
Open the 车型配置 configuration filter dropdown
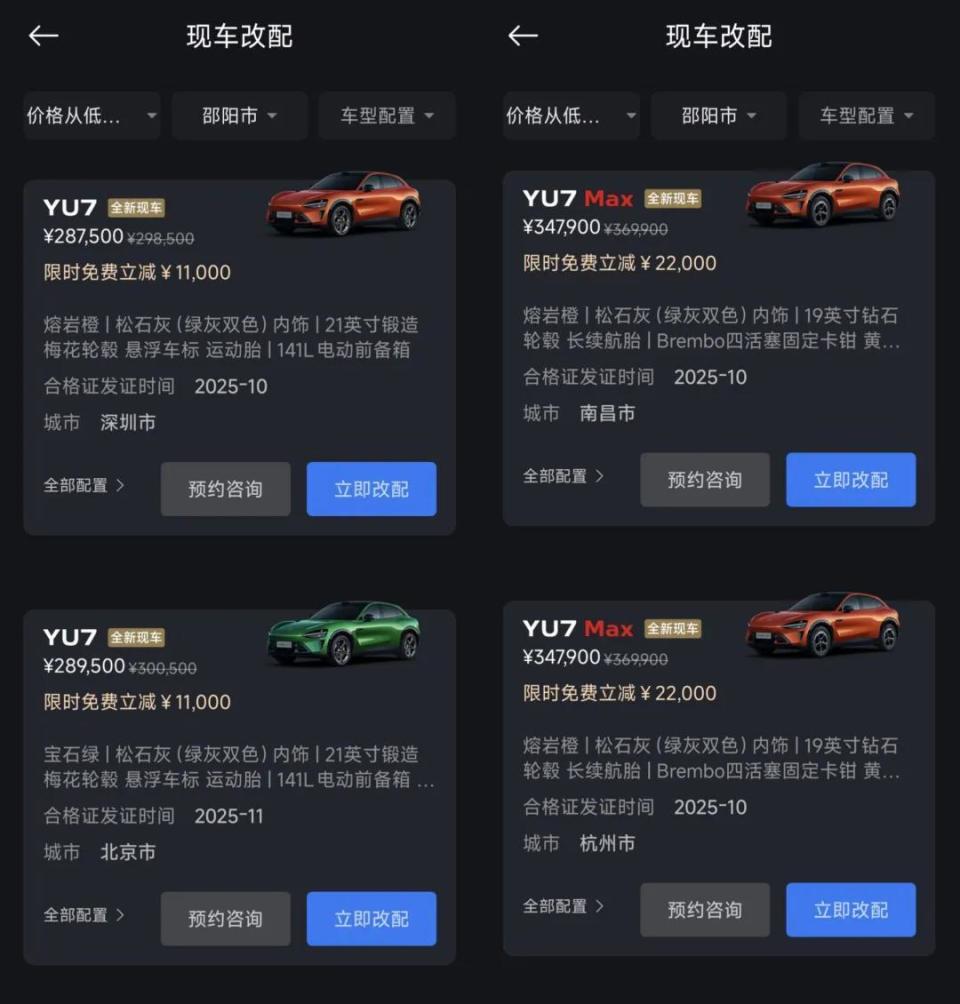pos(386,115)
